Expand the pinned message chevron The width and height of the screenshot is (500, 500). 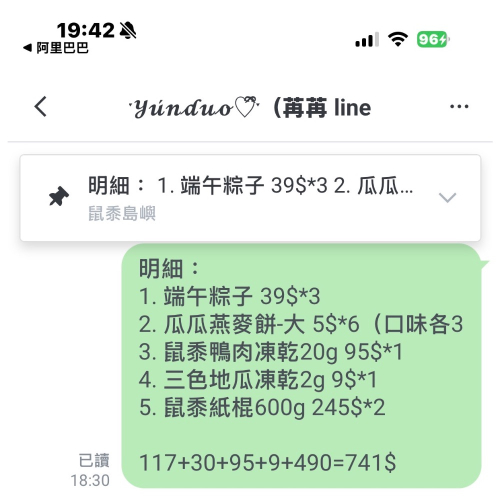(447, 197)
